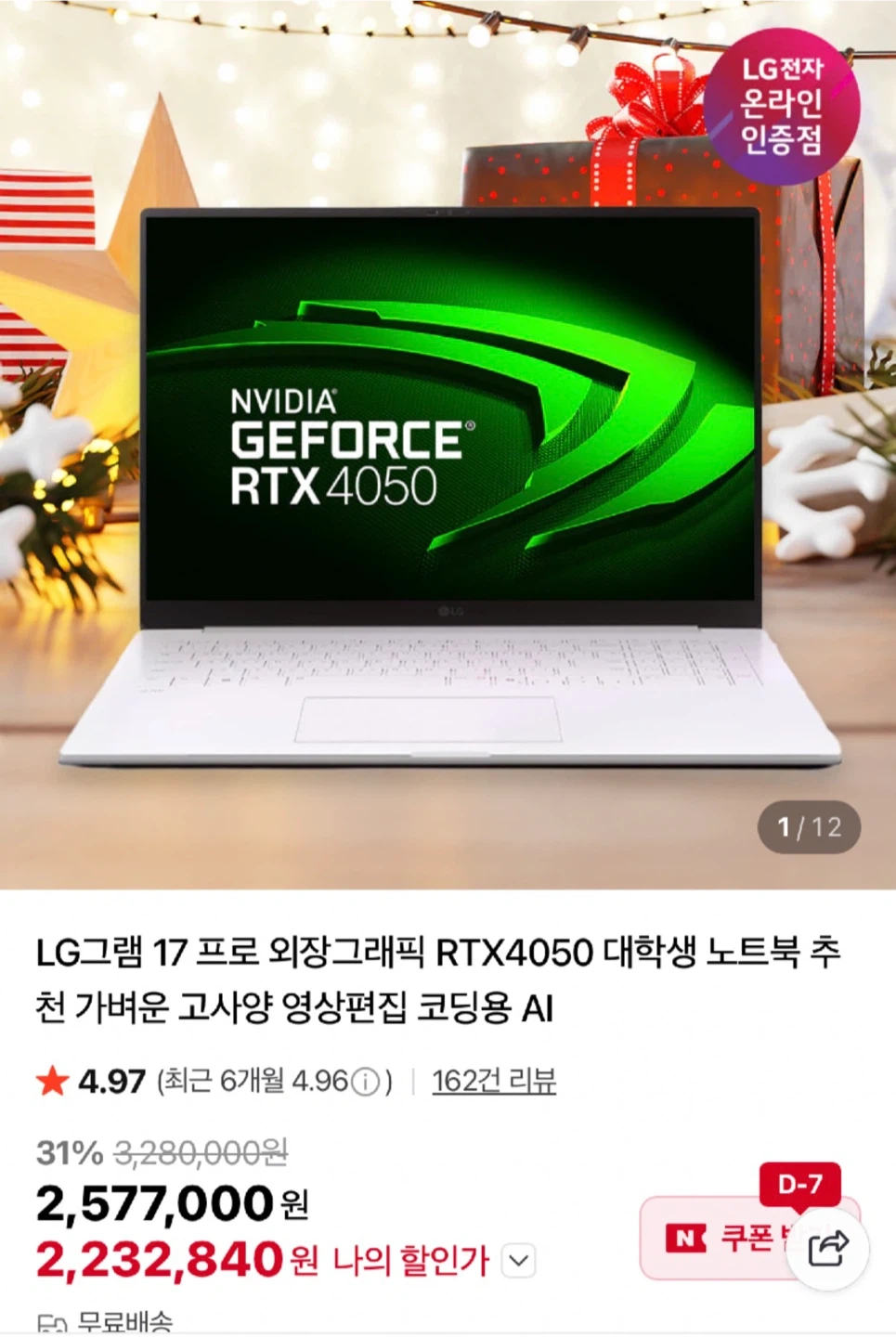Tap the laptop product photo
The height and width of the screenshot is (1337, 896).
[446, 483]
